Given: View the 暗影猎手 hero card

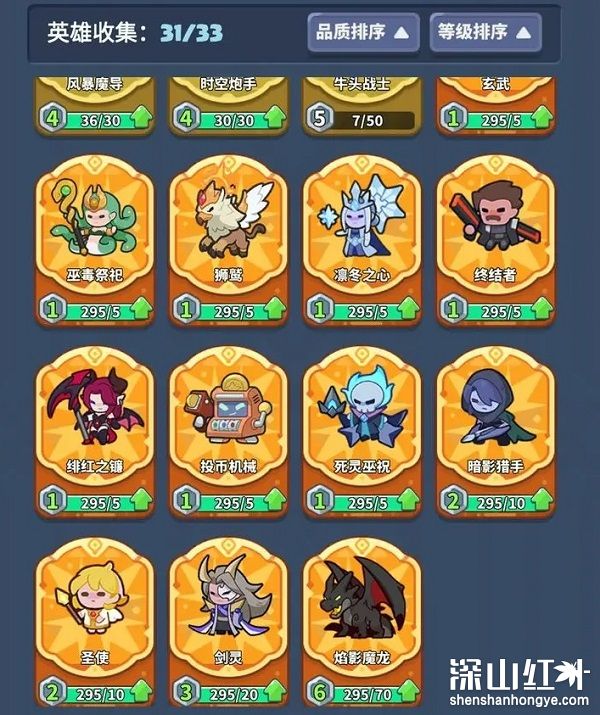Looking at the screenshot, I should [495, 430].
